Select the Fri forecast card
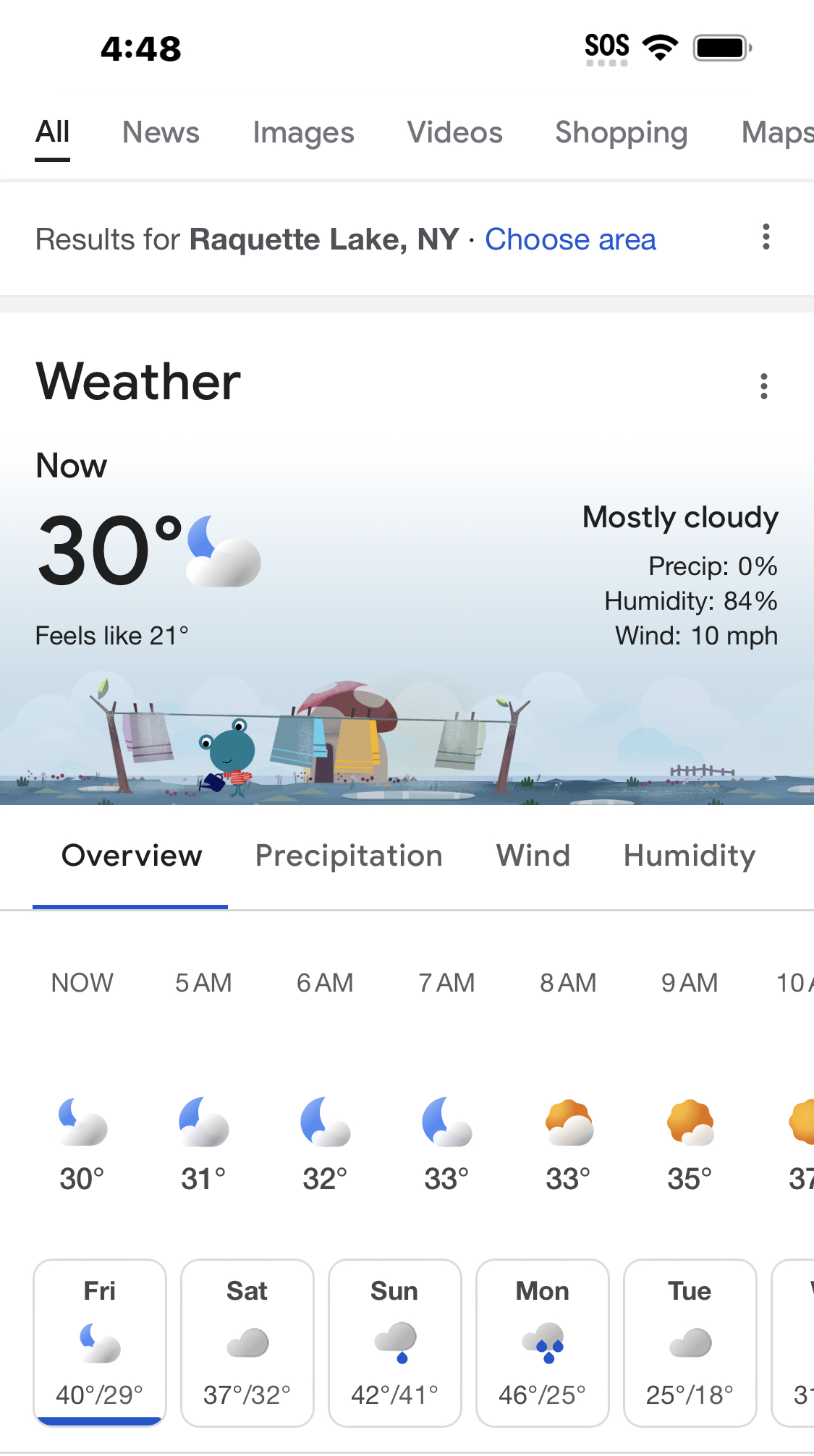The height and width of the screenshot is (1456, 814). pyautogui.click(x=100, y=1343)
